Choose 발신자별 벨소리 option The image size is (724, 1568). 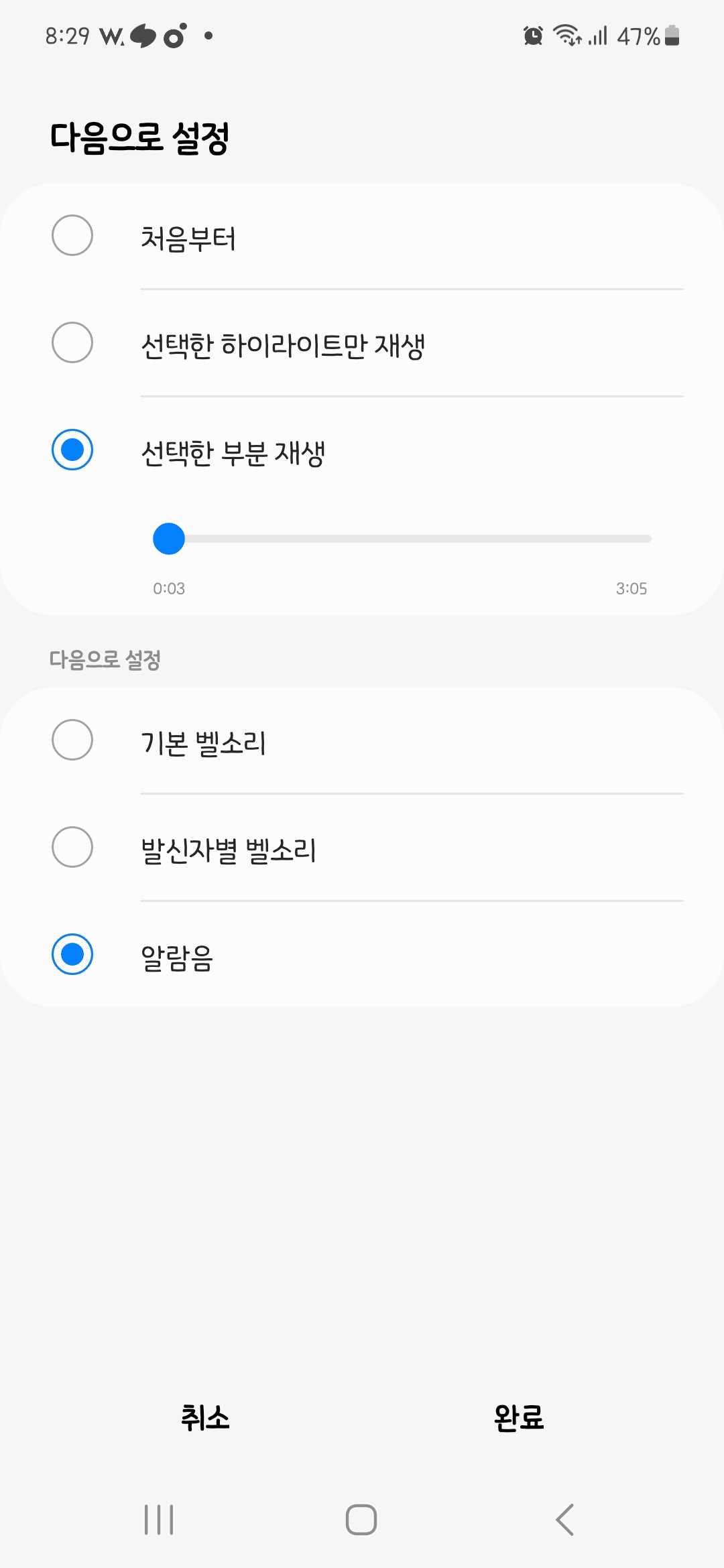(72, 848)
